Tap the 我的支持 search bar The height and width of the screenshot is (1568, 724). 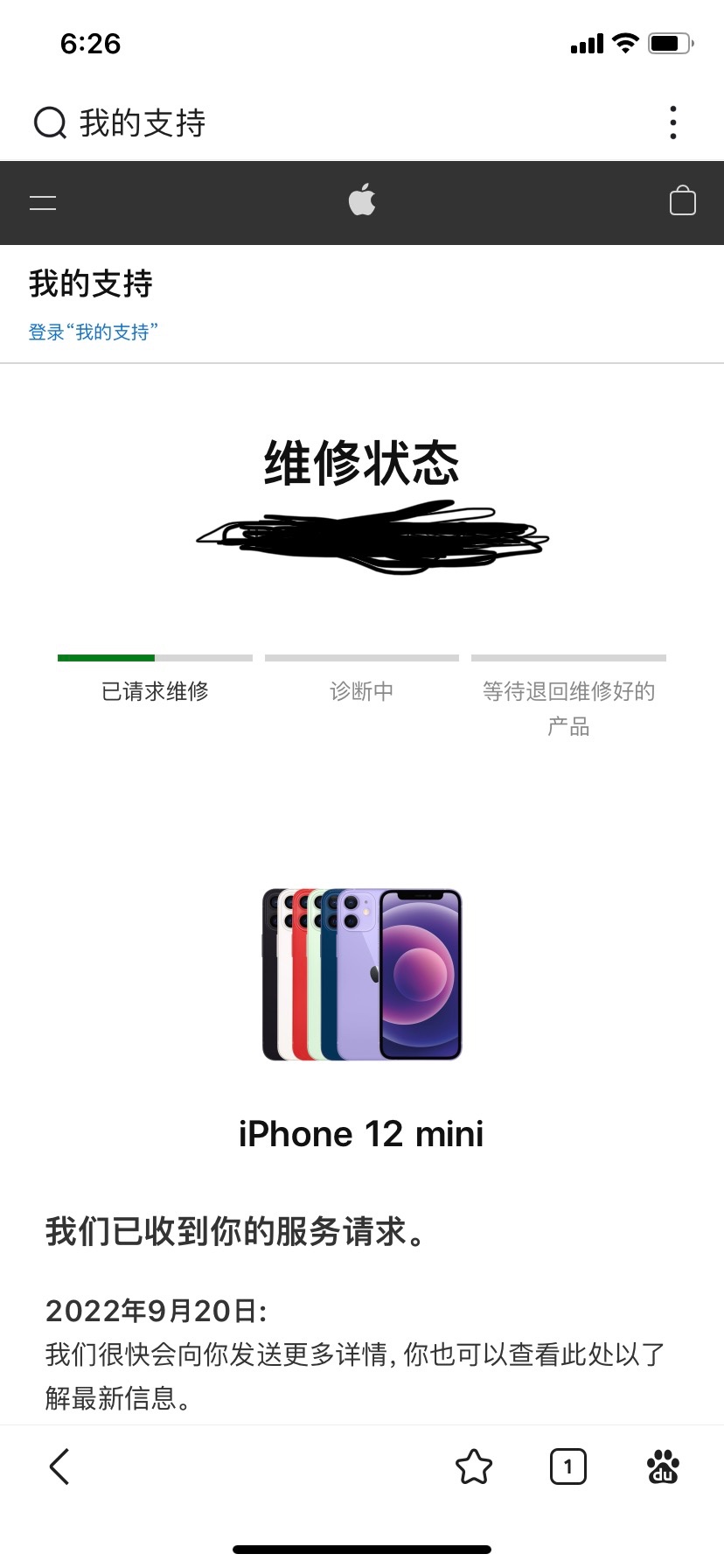pos(262,123)
